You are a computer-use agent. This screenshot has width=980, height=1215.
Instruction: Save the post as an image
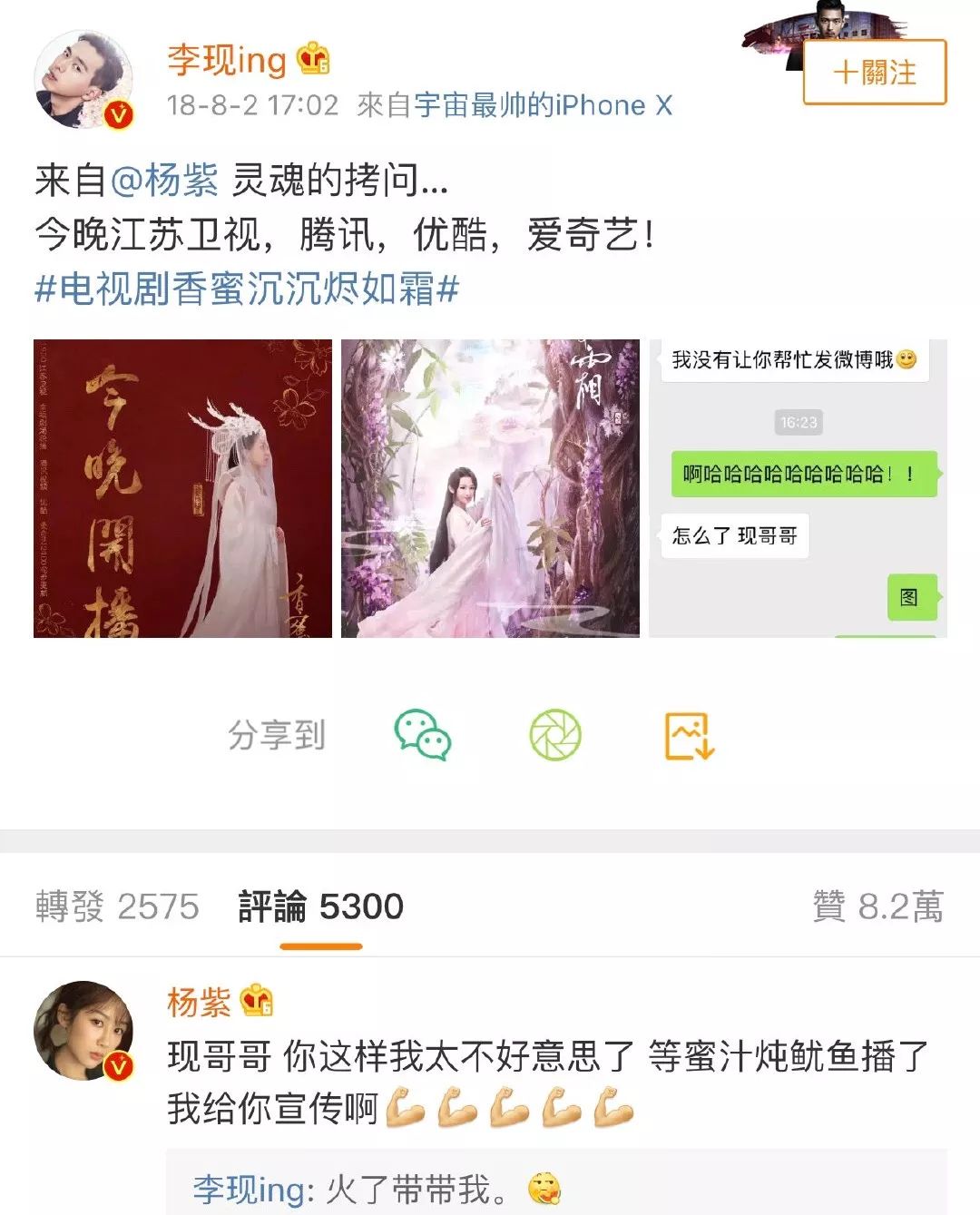pos(690,735)
